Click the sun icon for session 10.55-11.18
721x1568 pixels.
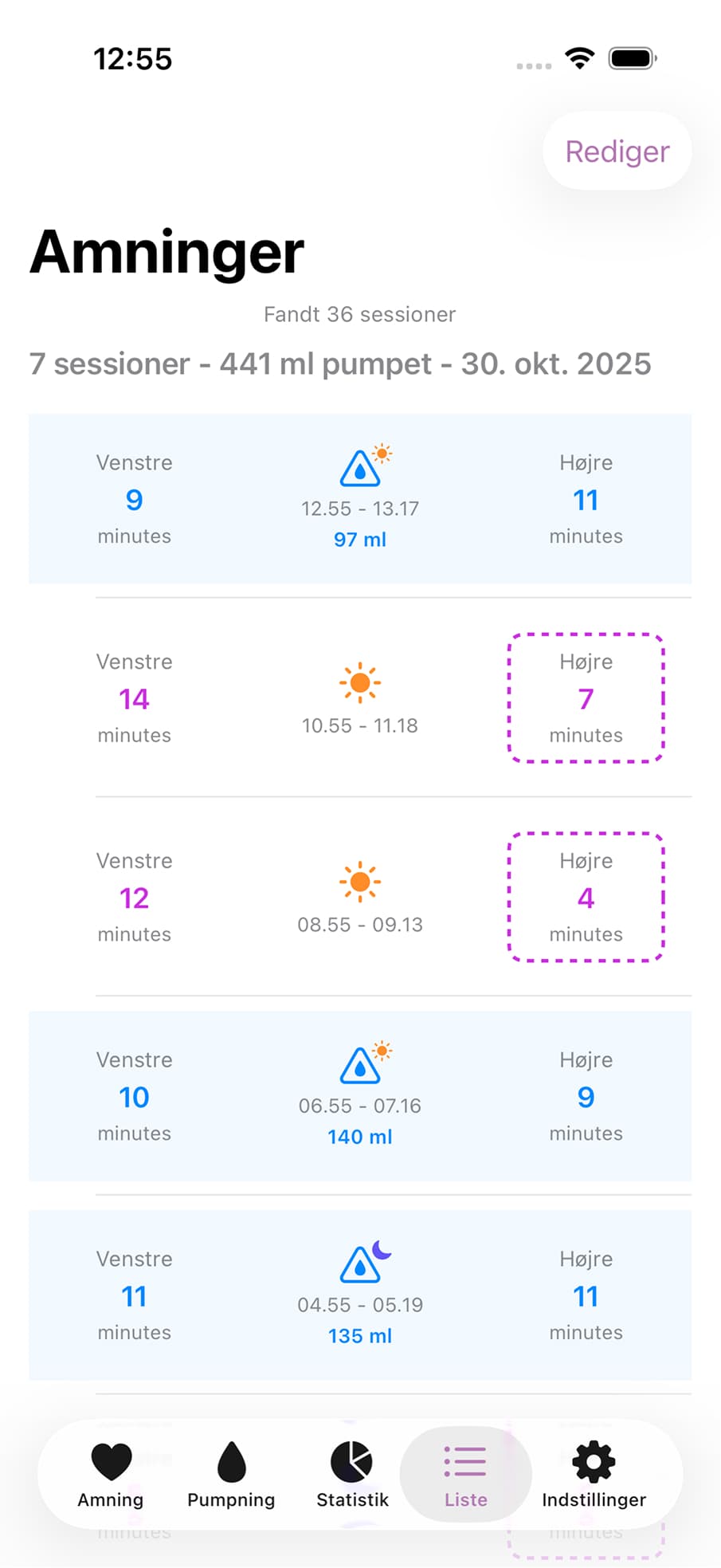tap(360, 682)
